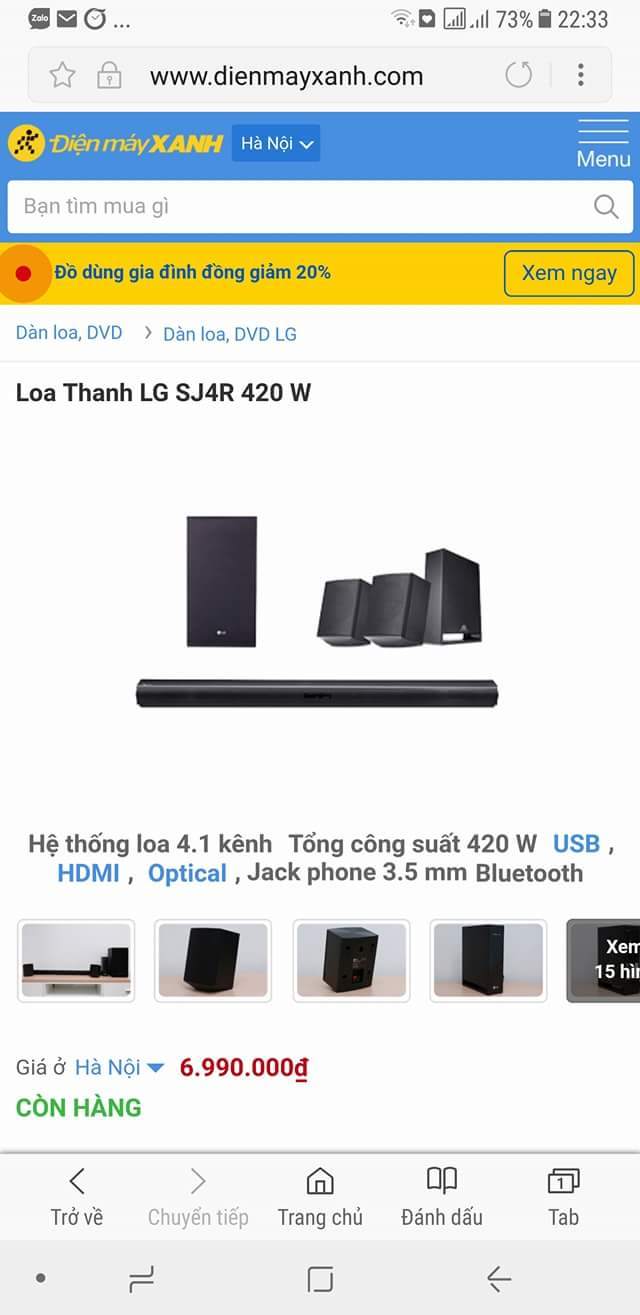Tap the "Bạn tìm mua gì" search box
The width and height of the screenshot is (640, 1315).
pyautogui.click(x=300, y=207)
